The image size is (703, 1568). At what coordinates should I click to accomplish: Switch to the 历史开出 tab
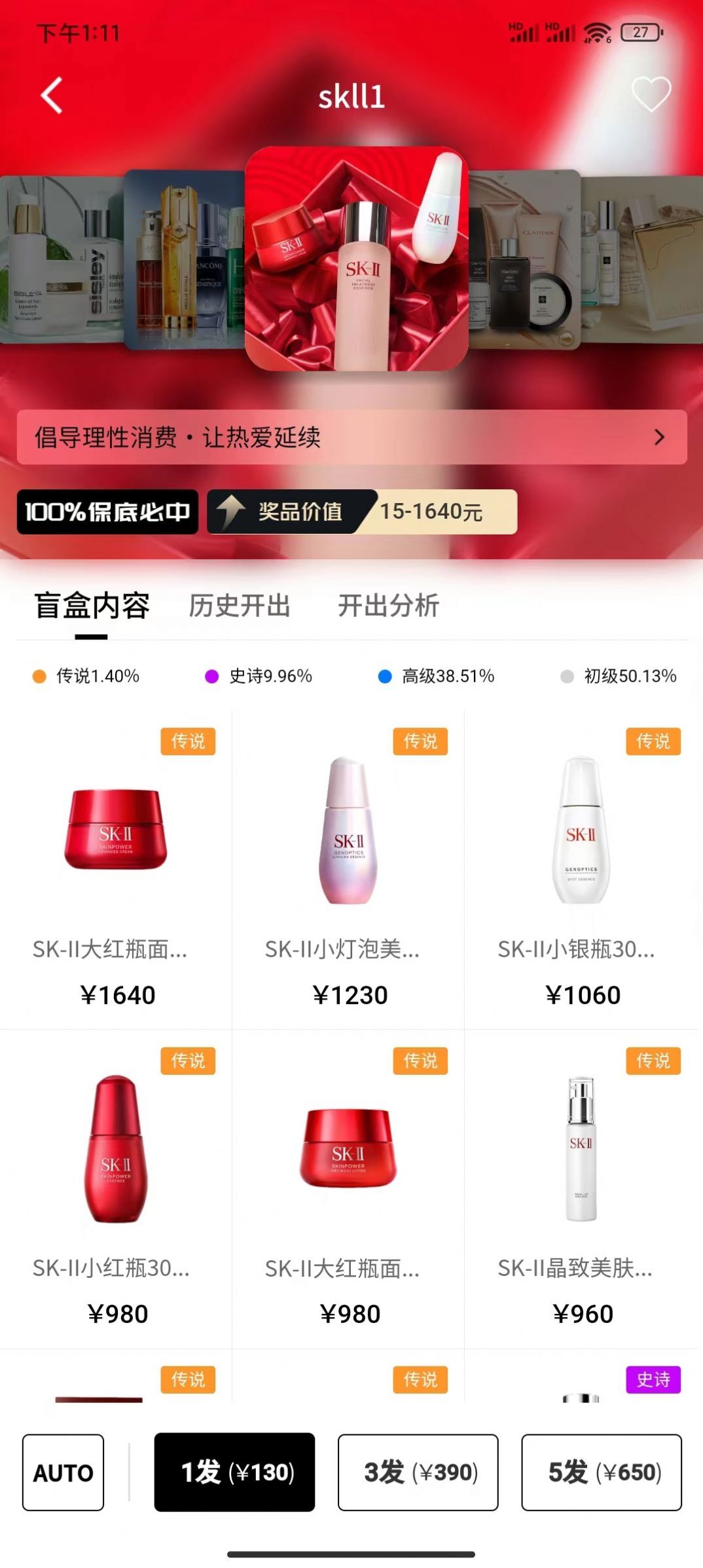[240, 607]
